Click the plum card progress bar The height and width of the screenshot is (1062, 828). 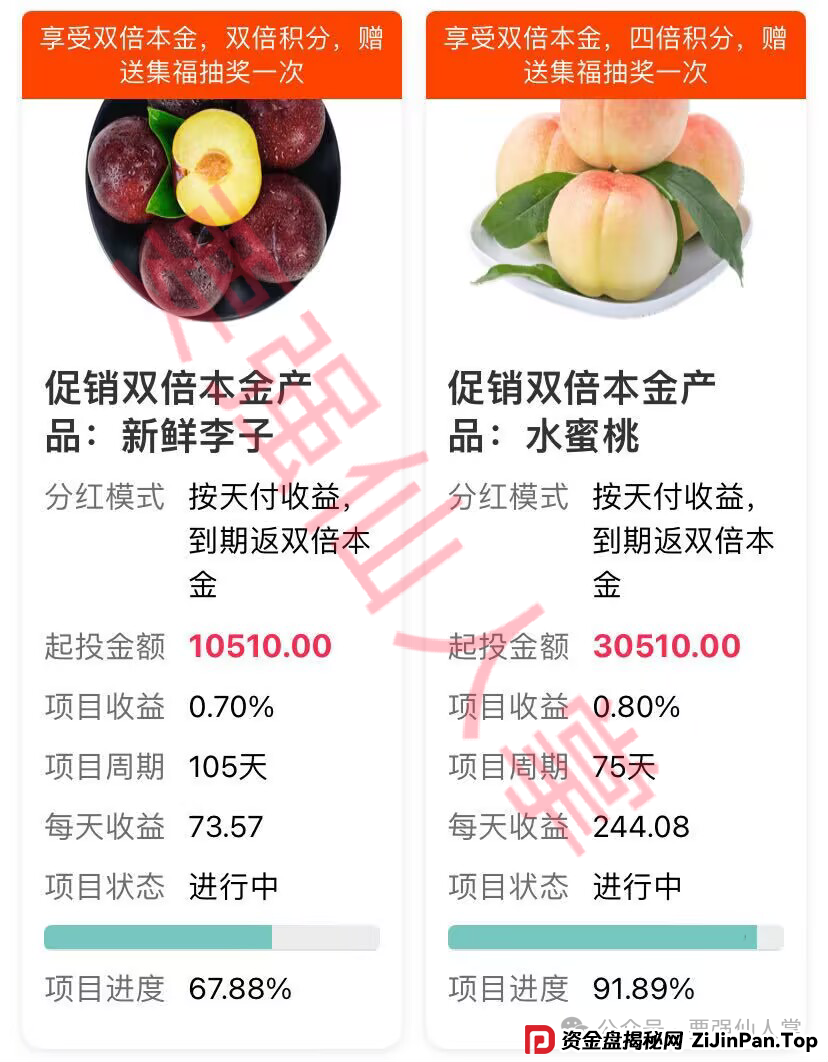(x=208, y=938)
